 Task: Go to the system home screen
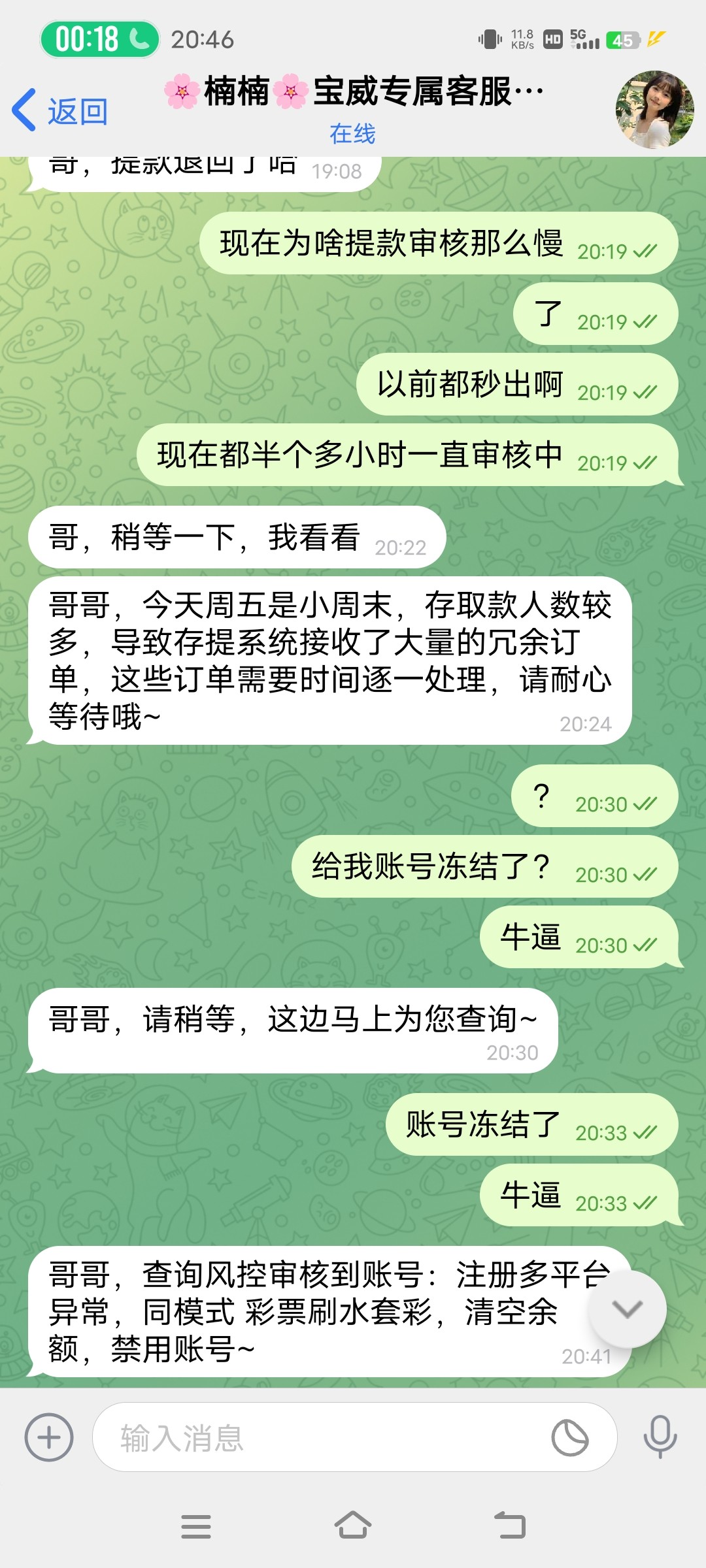point(353,1526)
